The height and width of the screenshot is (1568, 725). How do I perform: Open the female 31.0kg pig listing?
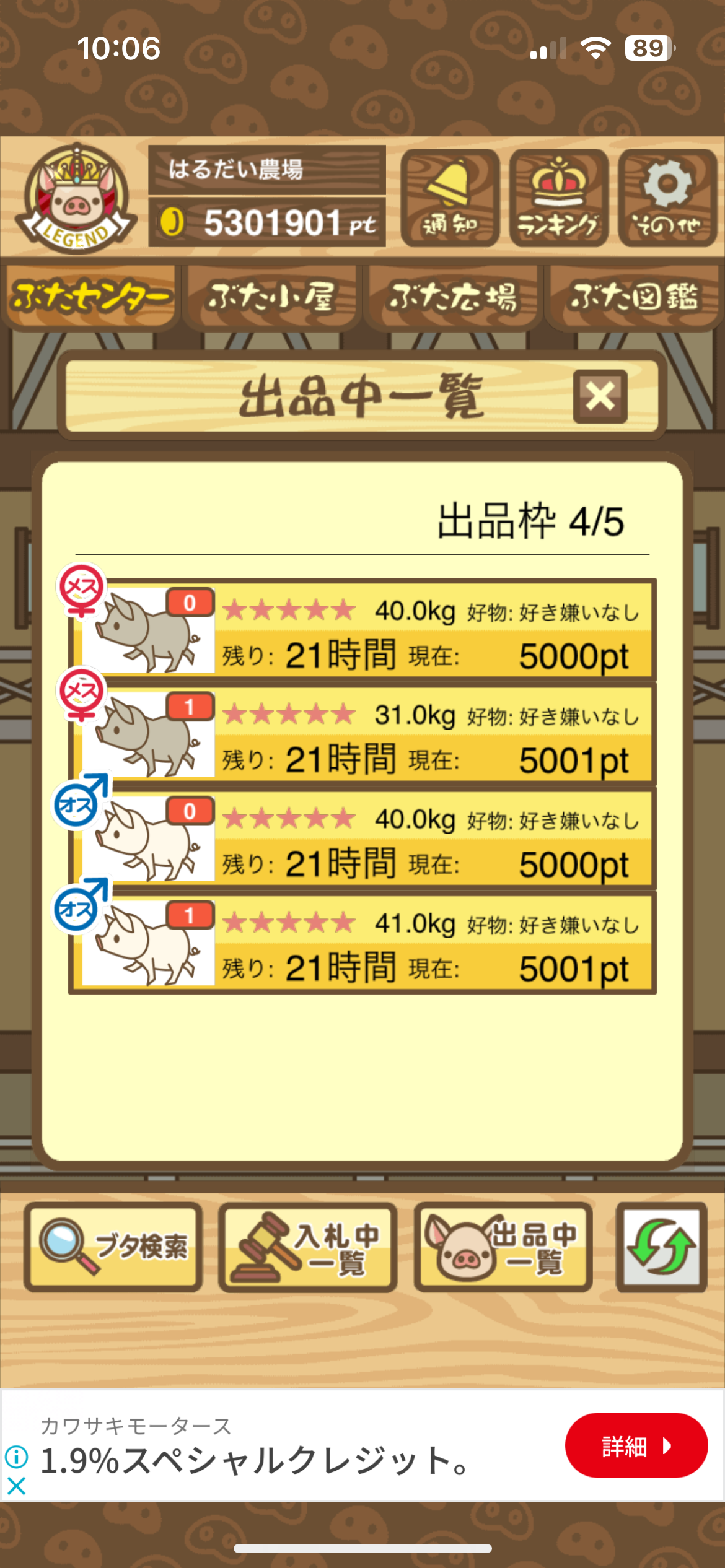click(x=362, y=734)
